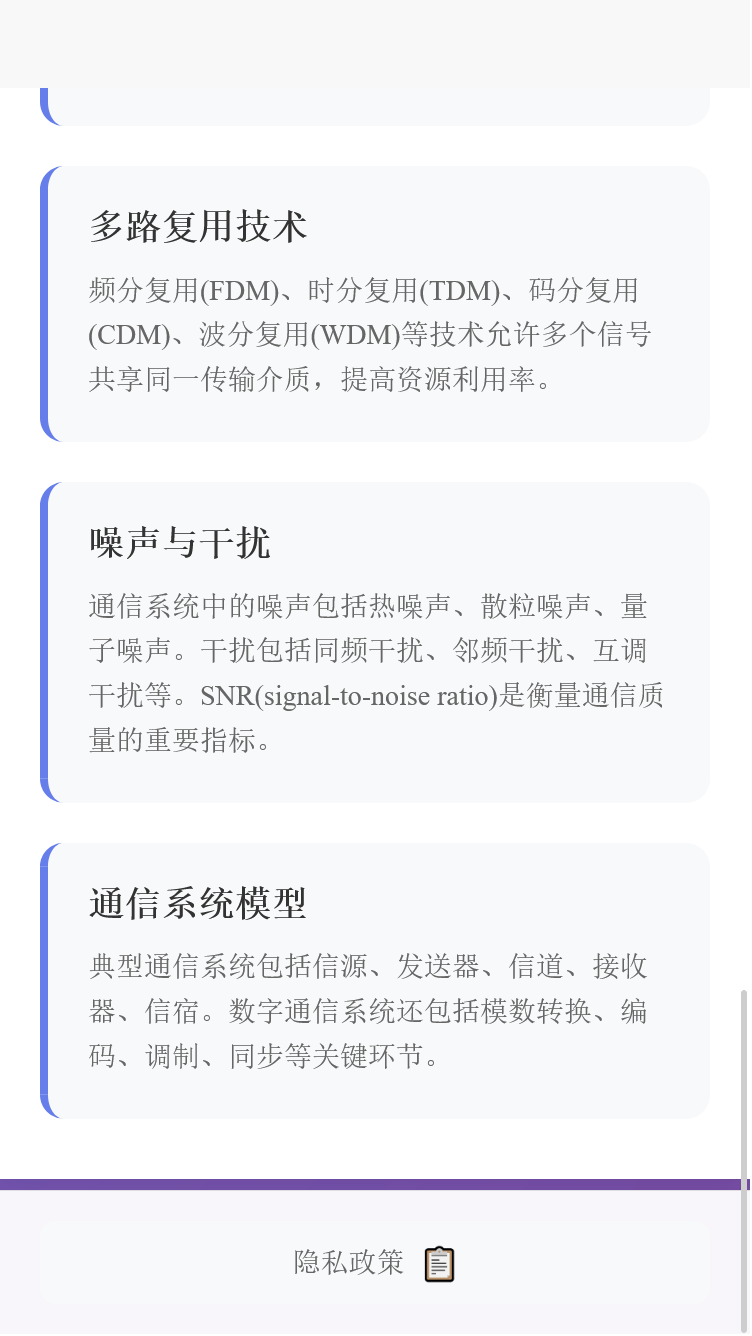Click the page background between cards

376,460
